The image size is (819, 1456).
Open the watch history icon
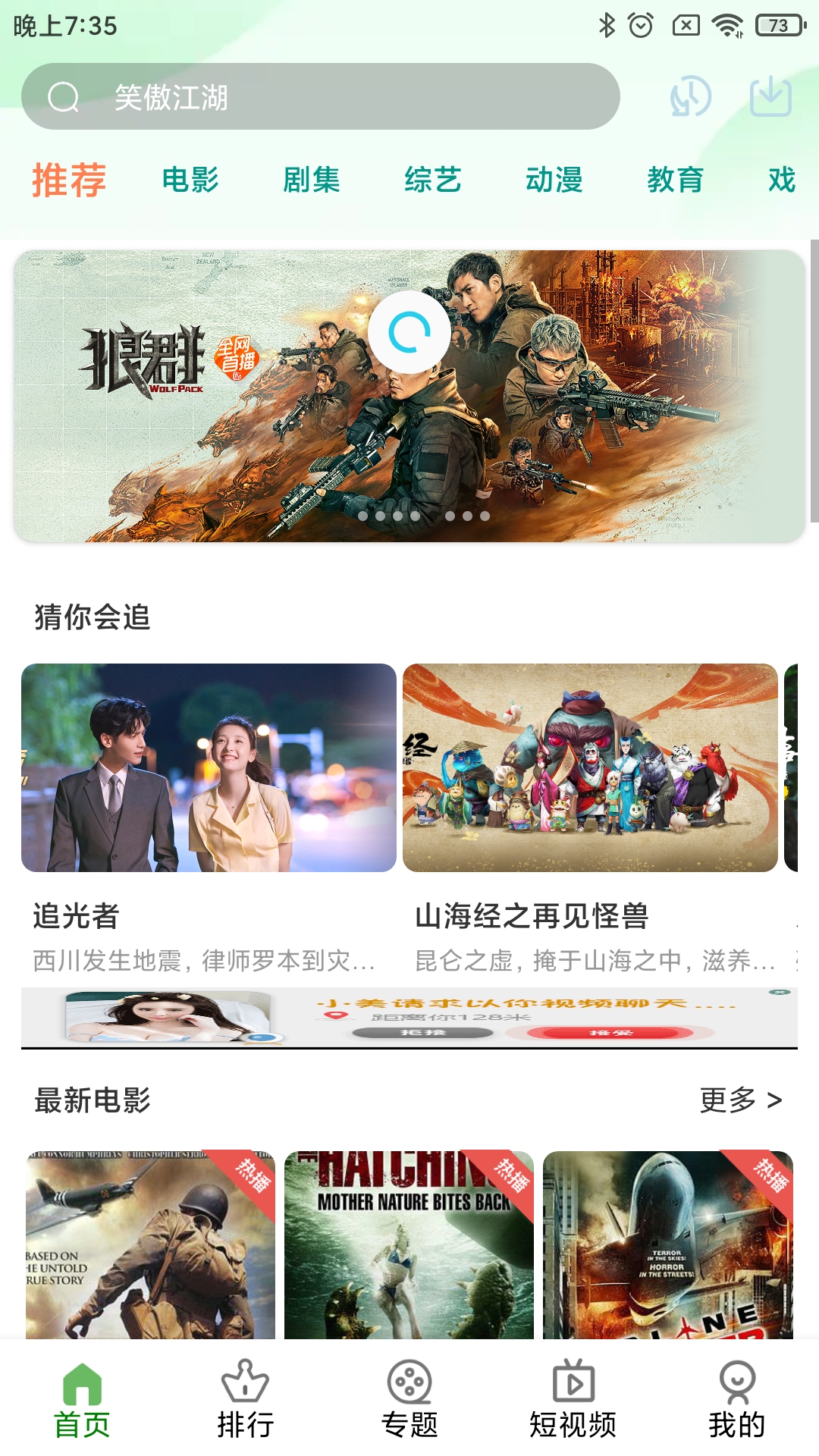[x=691, y=96]
